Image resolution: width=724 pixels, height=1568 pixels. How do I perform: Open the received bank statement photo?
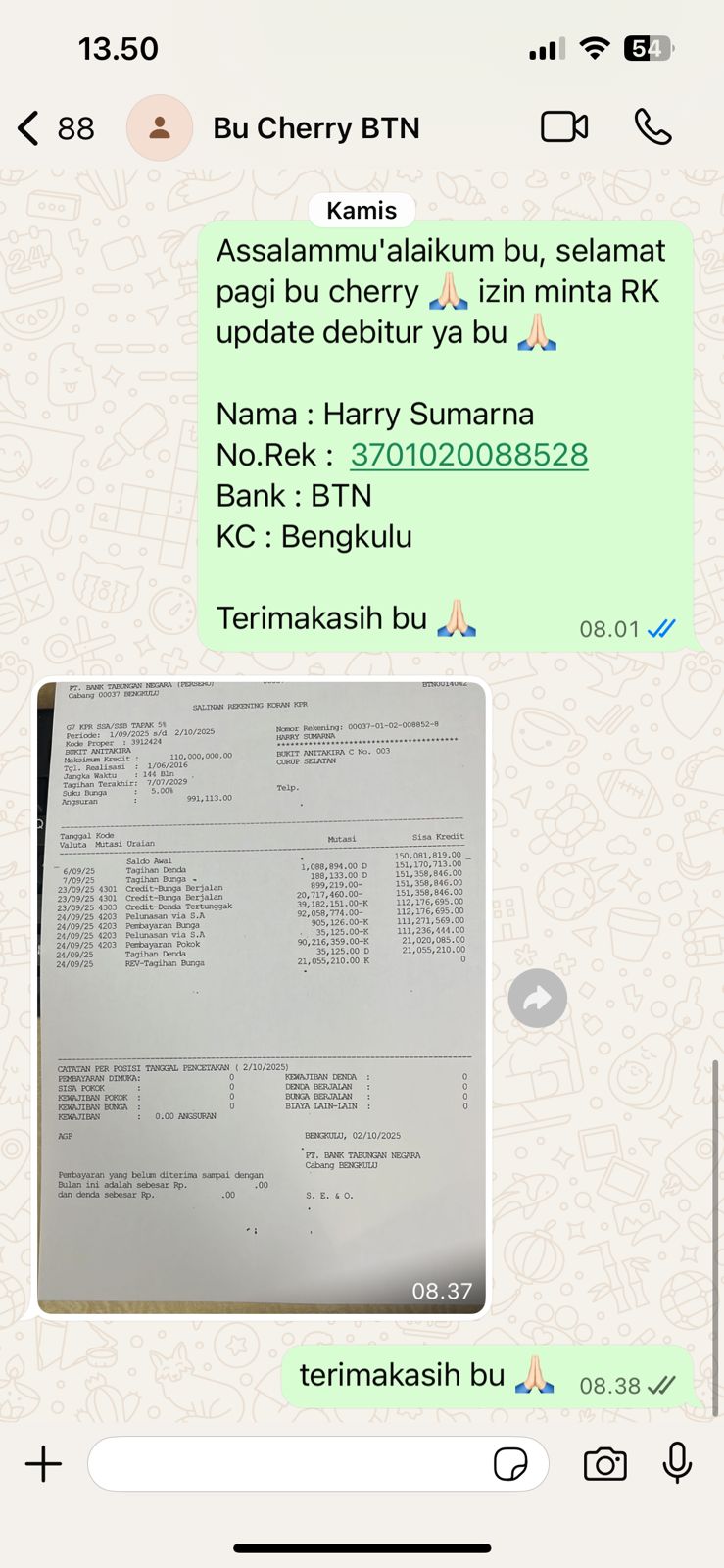pos(262,997)
